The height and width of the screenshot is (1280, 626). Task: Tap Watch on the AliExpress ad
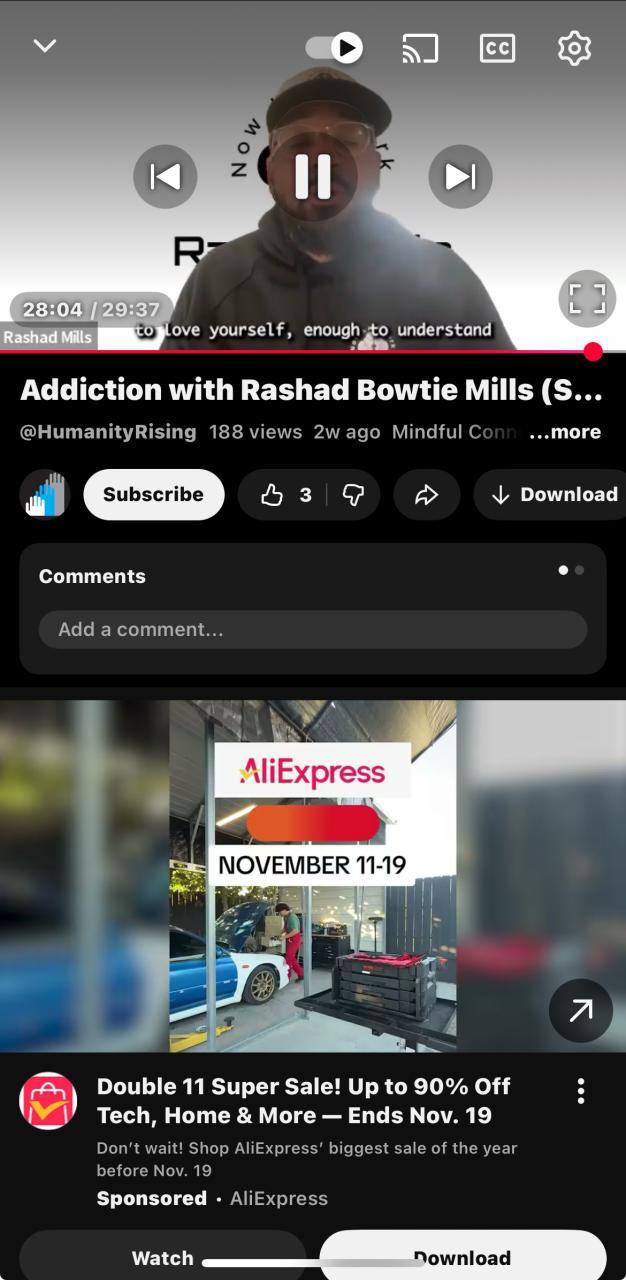162,1257
